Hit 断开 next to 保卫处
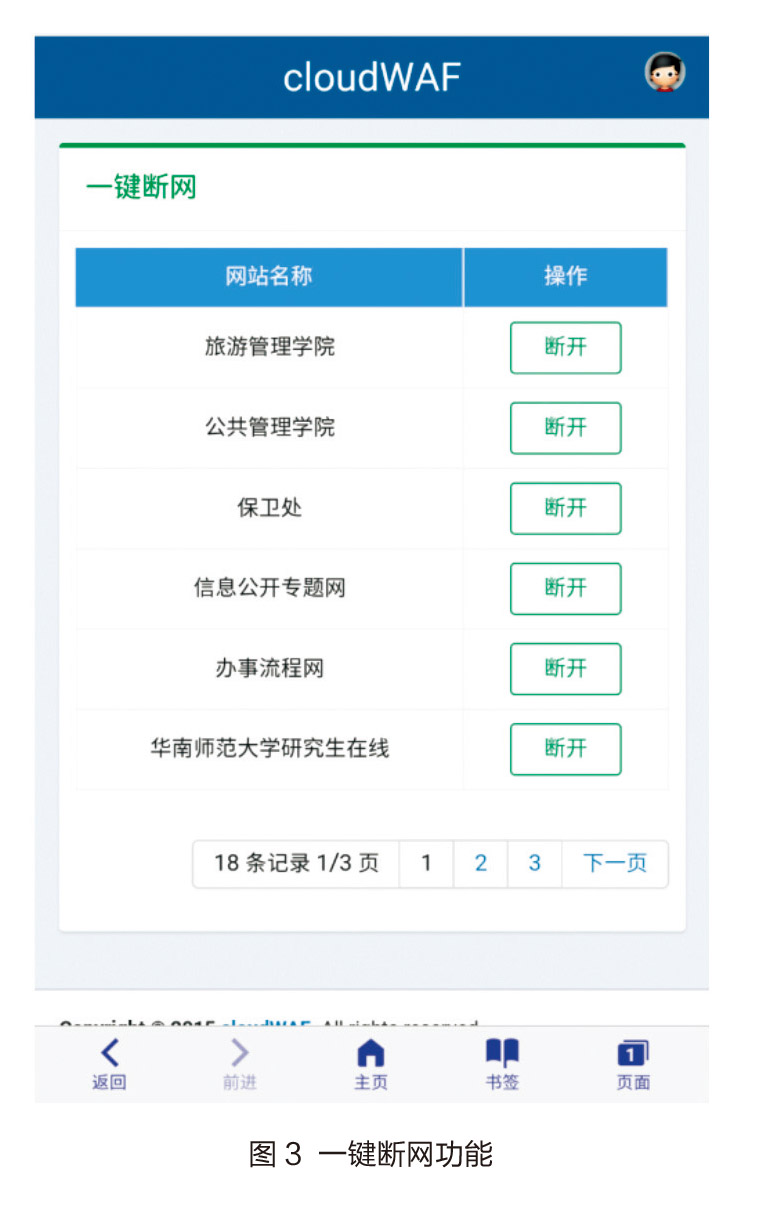The height and width of the screenshot is (1214, 759). pyautogui.click(x=565, y=508)
